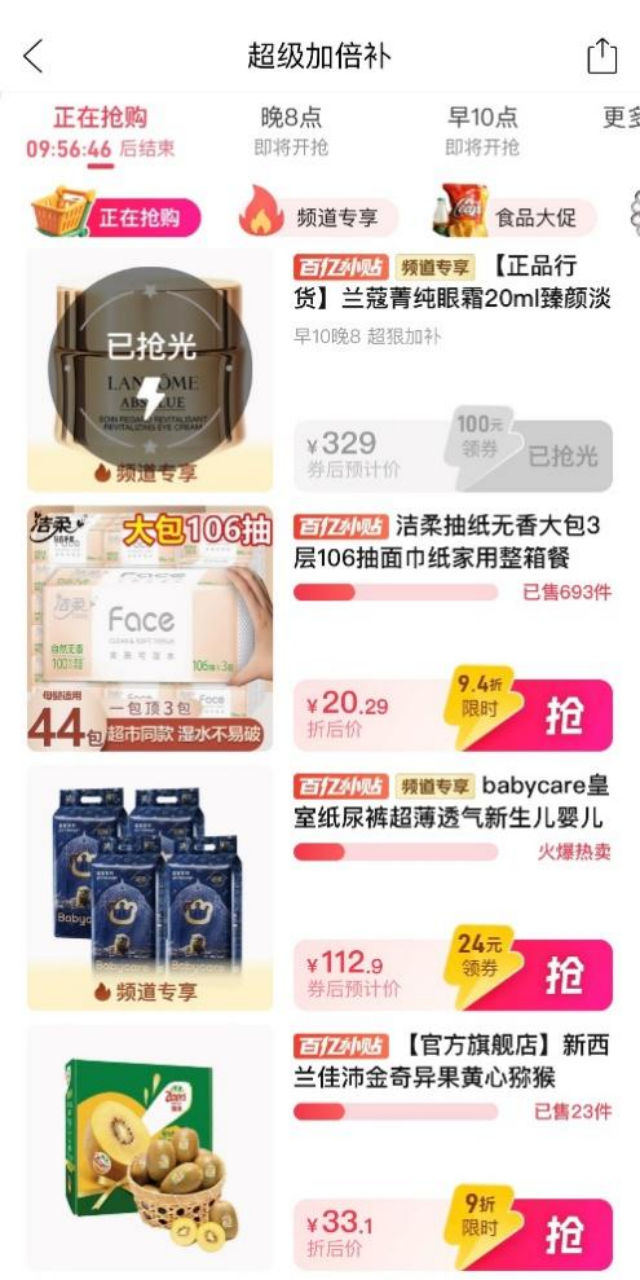Tap 抢 for 洁柔抽纸 at ¥20.29
Screen dimensions: 640x1280
point(564,716)
